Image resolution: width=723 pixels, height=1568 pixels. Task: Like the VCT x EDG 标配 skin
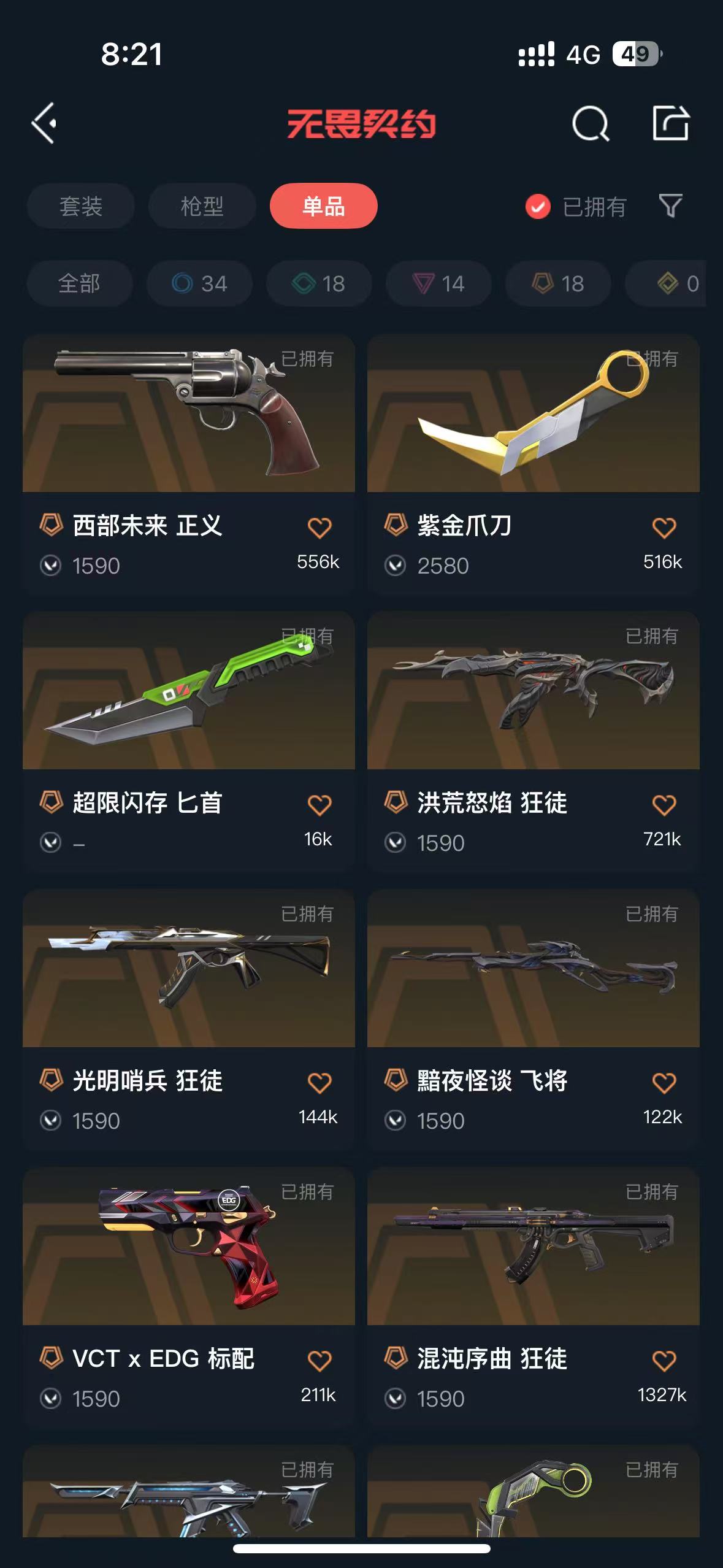(x=319, y=1361)
